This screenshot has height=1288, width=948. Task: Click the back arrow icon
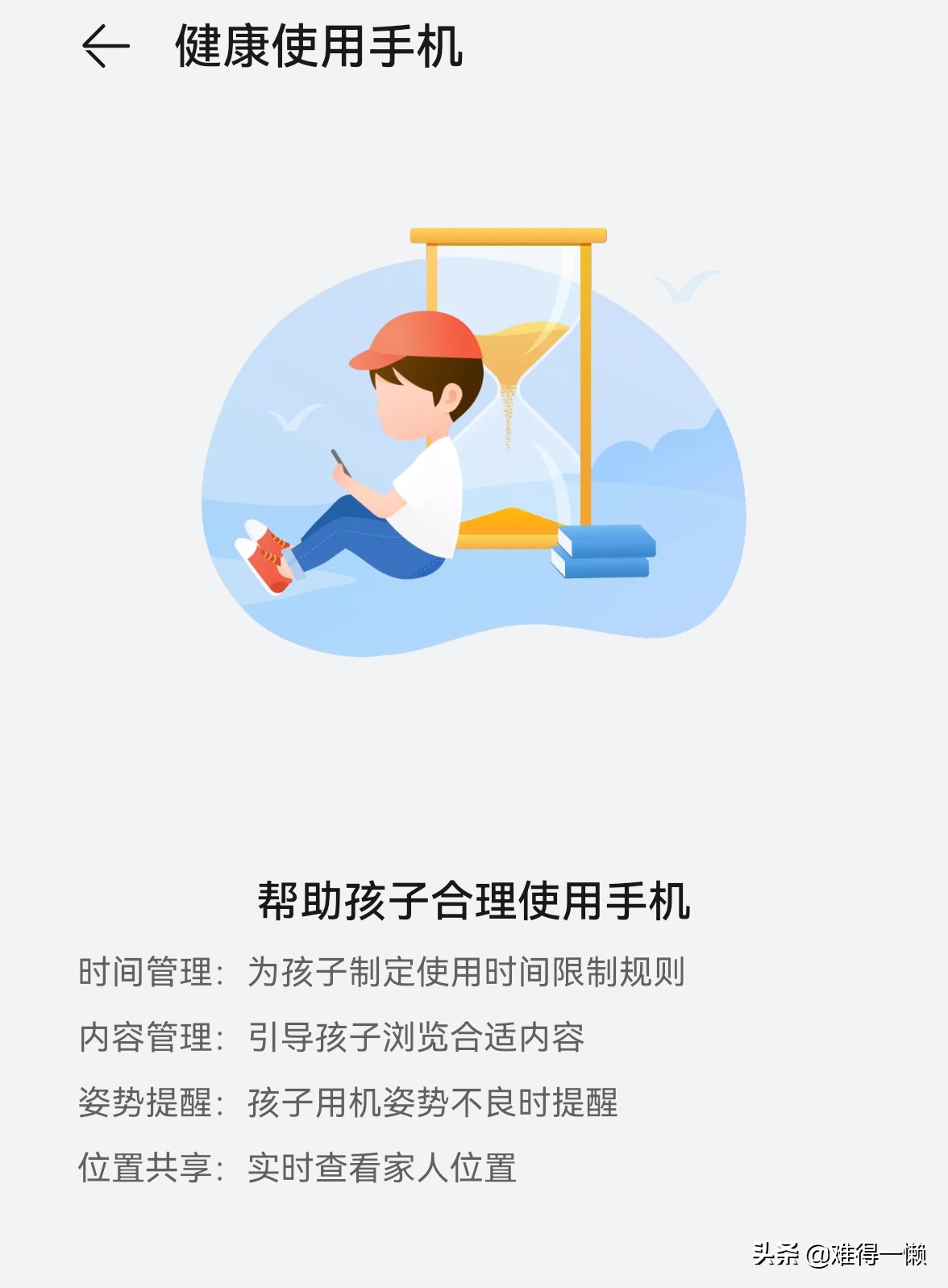[106, 48]
